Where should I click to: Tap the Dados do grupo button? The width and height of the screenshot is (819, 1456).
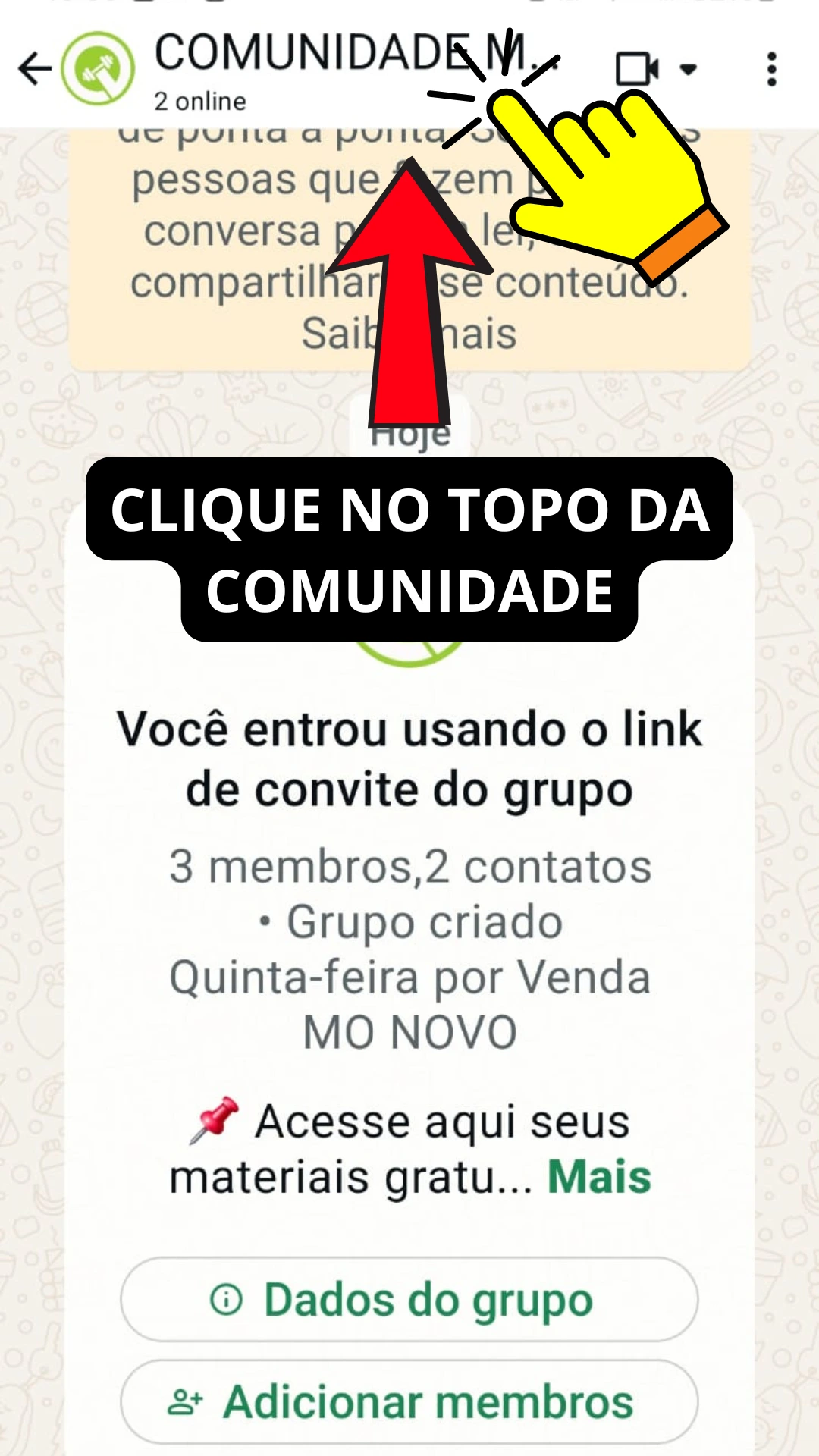409,1299
